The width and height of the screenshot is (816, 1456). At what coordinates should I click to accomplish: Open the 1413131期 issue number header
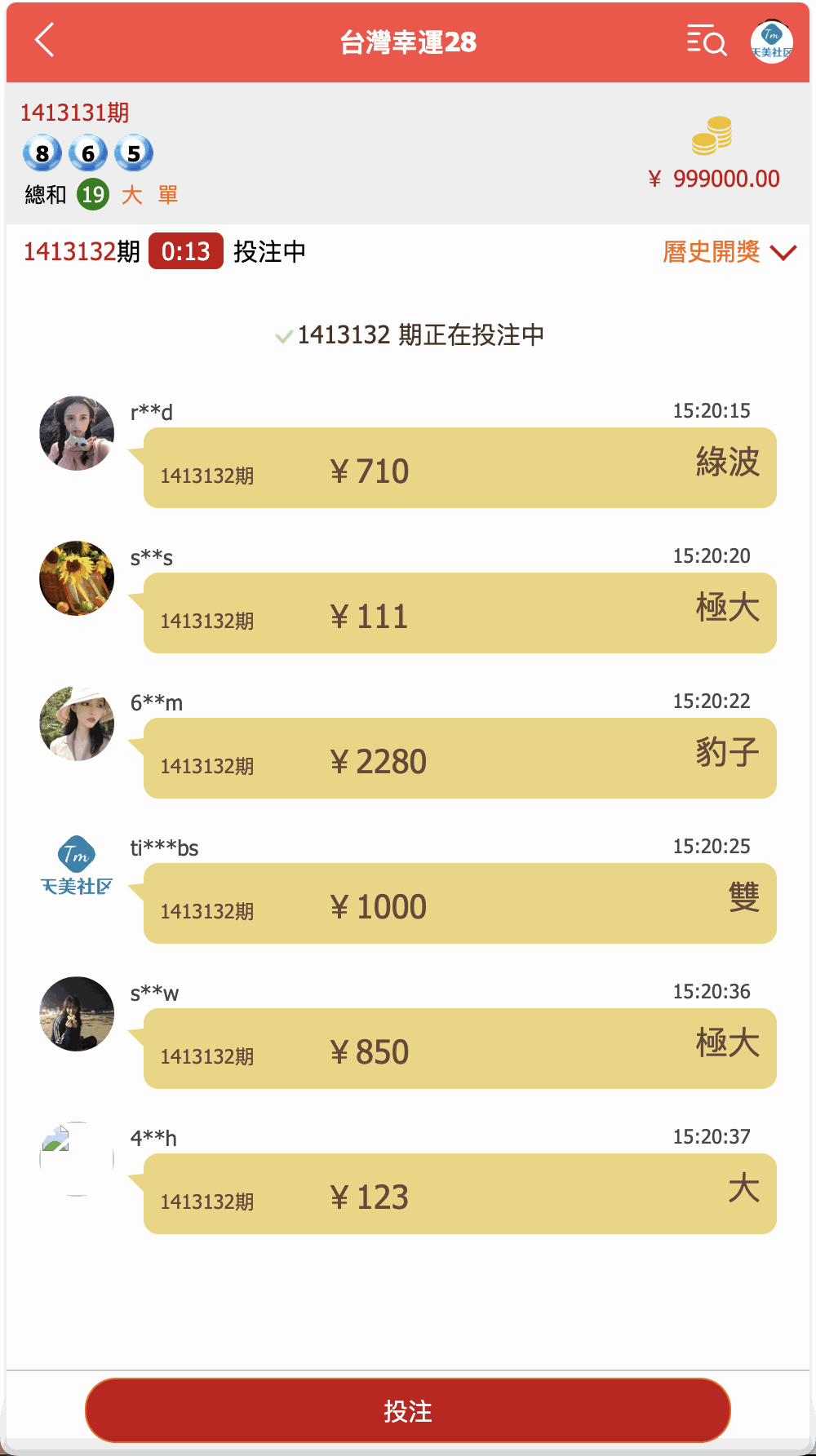[75, 113]
